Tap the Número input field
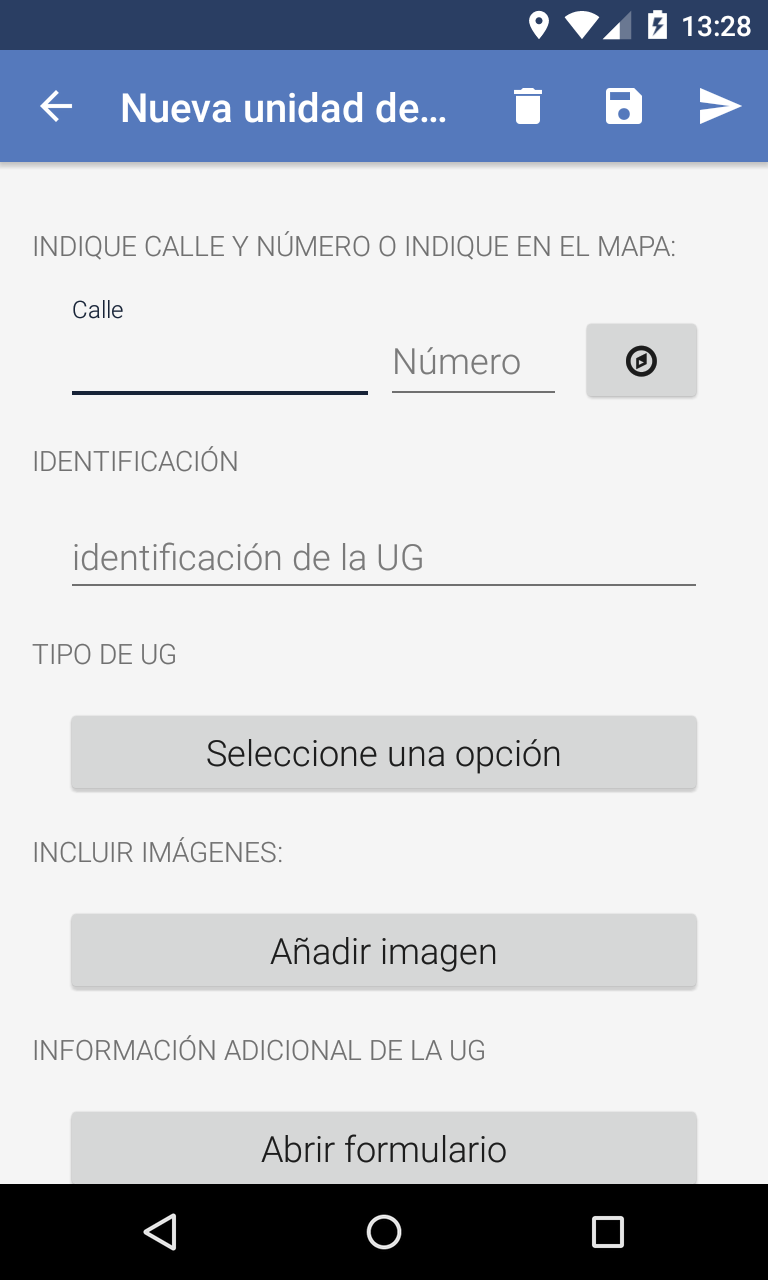Viewport: 768px width, 1280px height. 473,362
